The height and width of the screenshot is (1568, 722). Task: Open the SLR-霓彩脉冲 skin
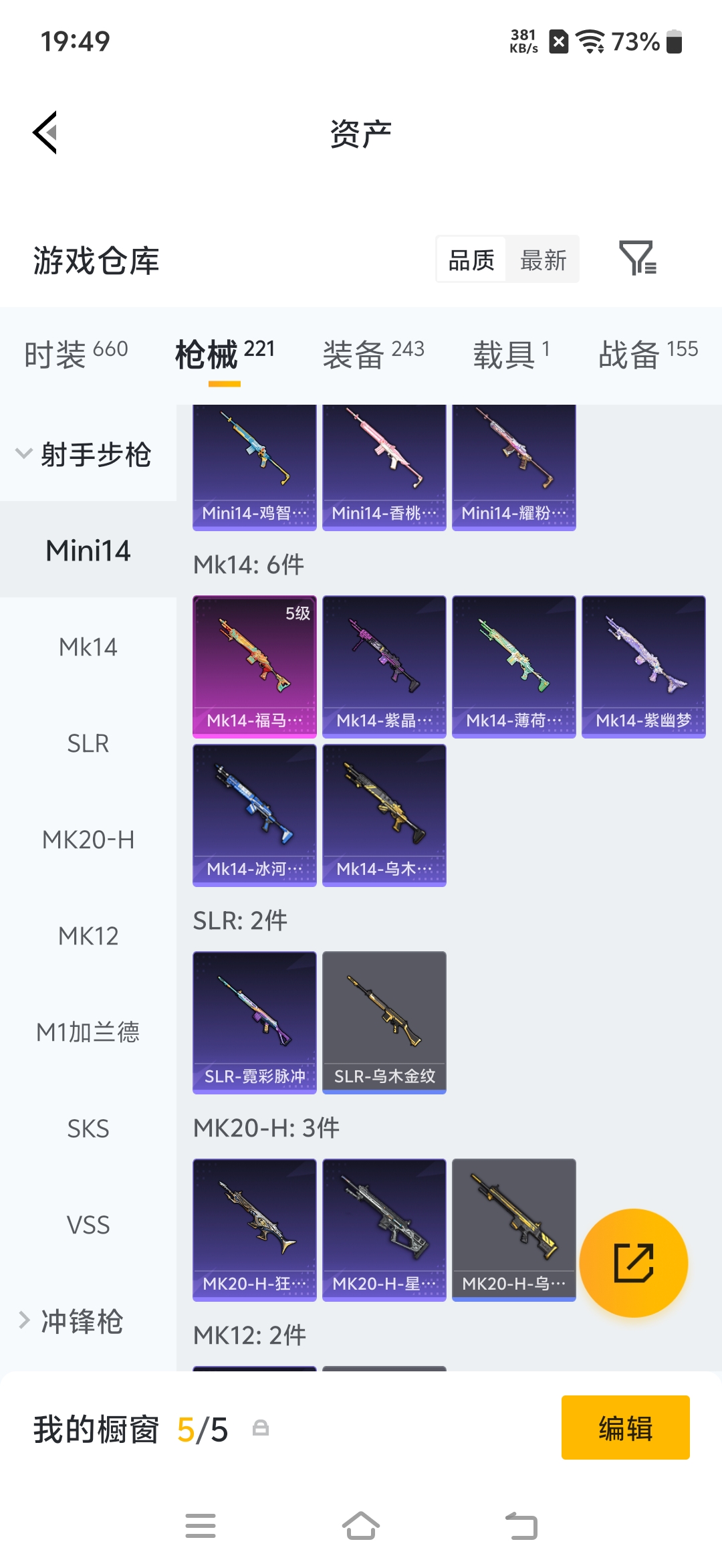coord(254,1022)
